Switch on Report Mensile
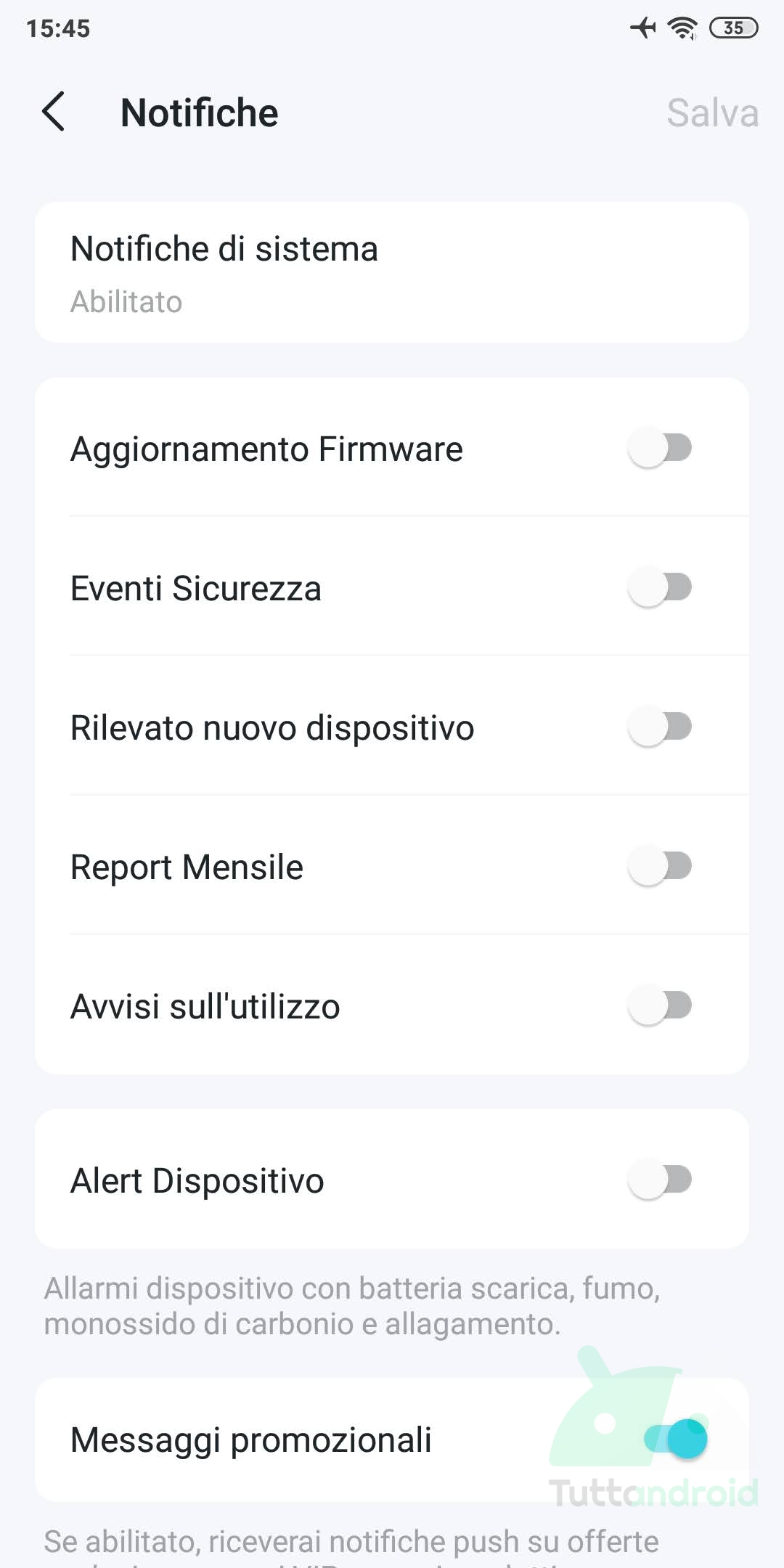The height and width of the screenshot is (1568, 784). tap(660, 867)
